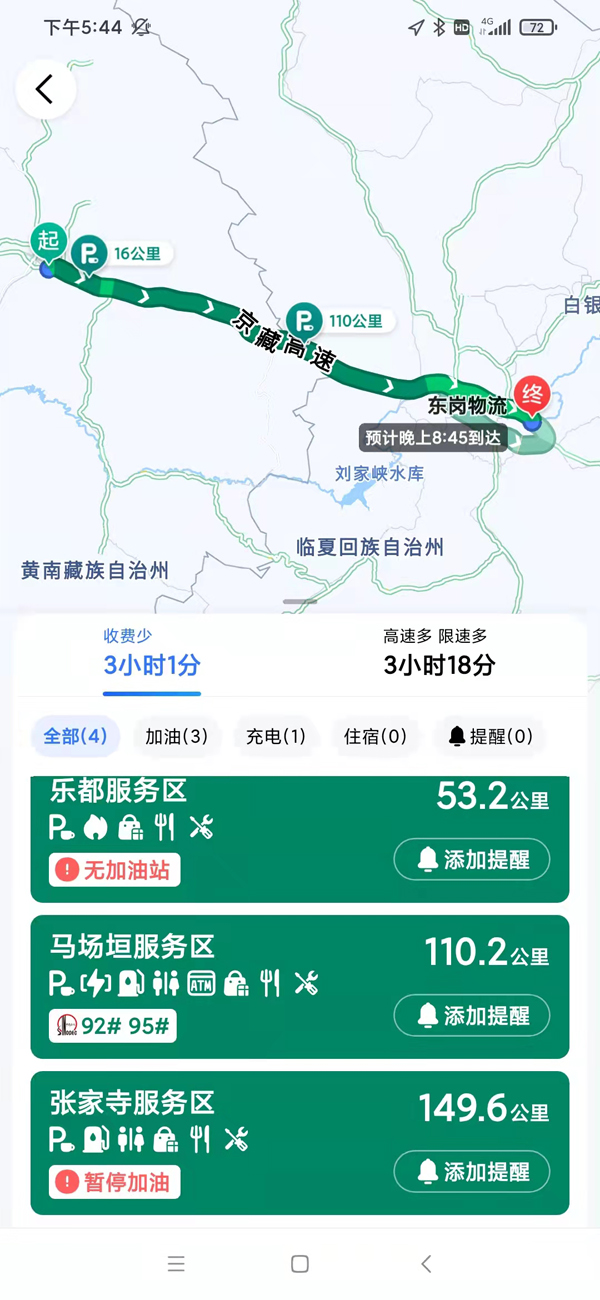600x1300 pixels.
Task: Switch to the 高速多 限速多 route
Action: pyautogui.click(x=438, y=654)
